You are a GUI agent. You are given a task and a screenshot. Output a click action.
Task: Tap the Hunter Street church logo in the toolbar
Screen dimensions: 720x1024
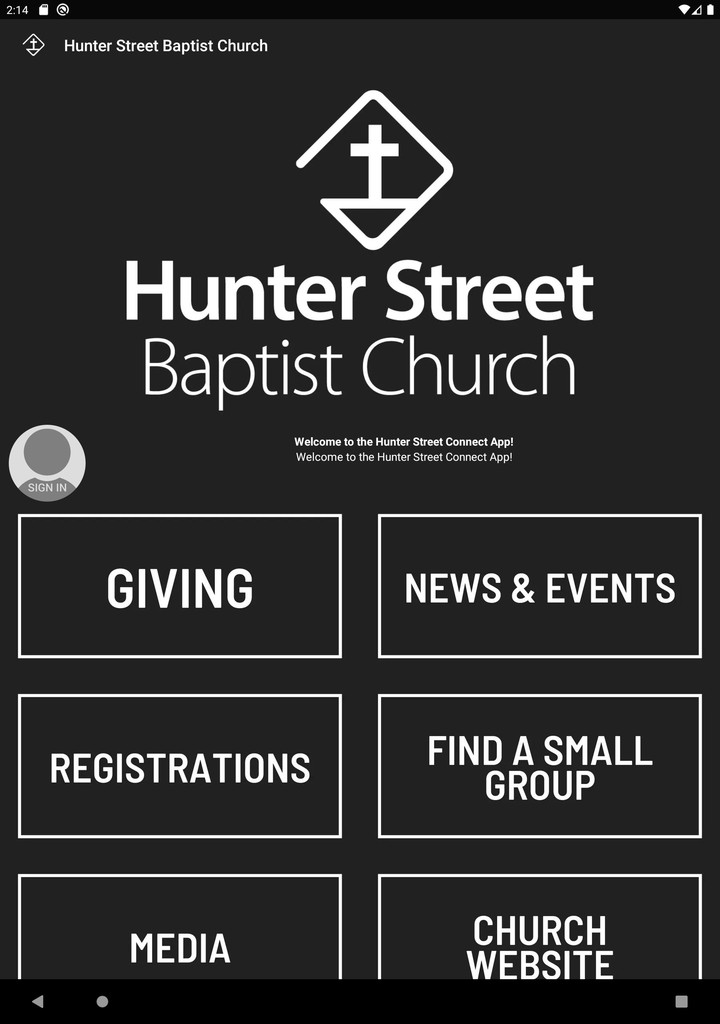tap(33, 45)
